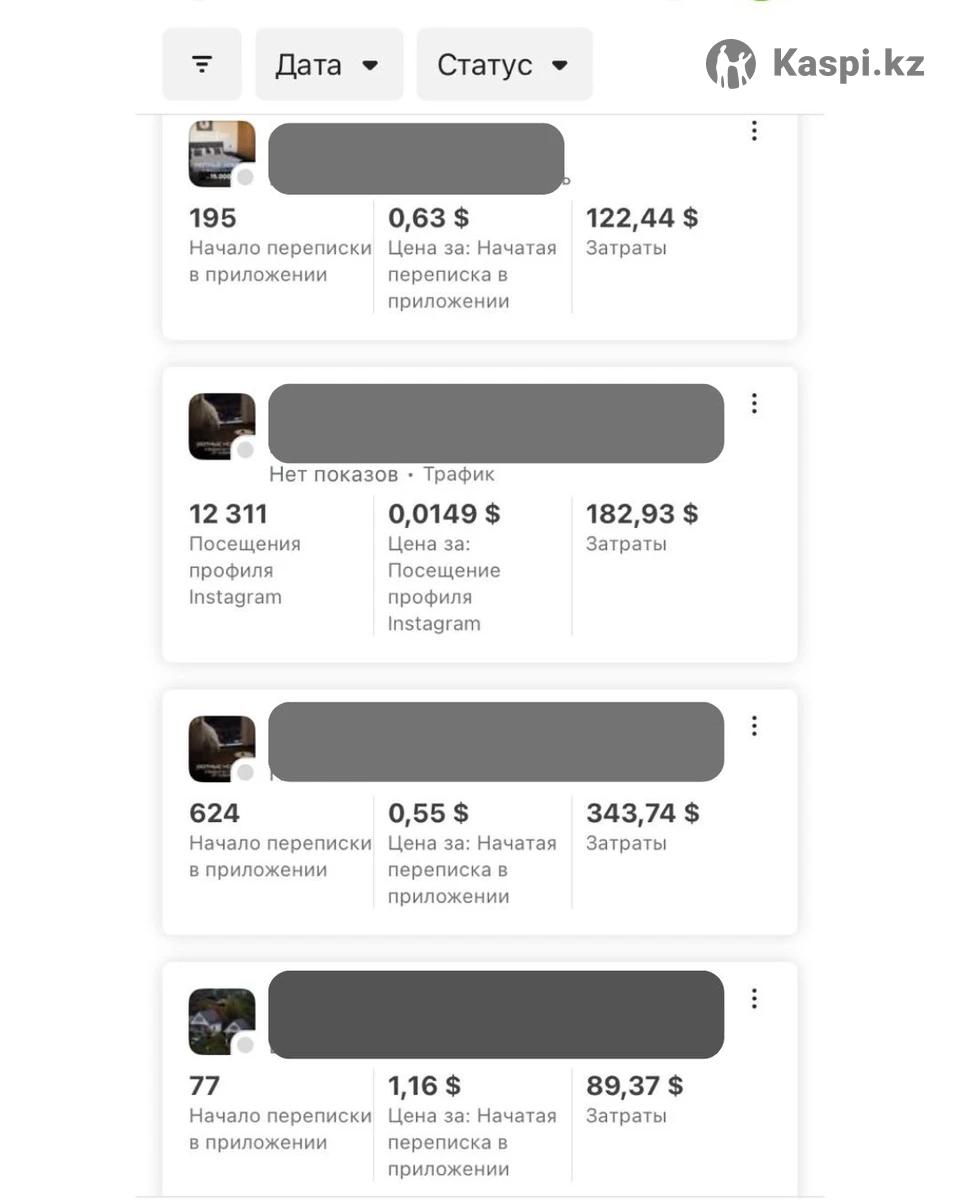Expand the Дата dropdown
The image size is (960, 1200).
click(x=328, y=65)
